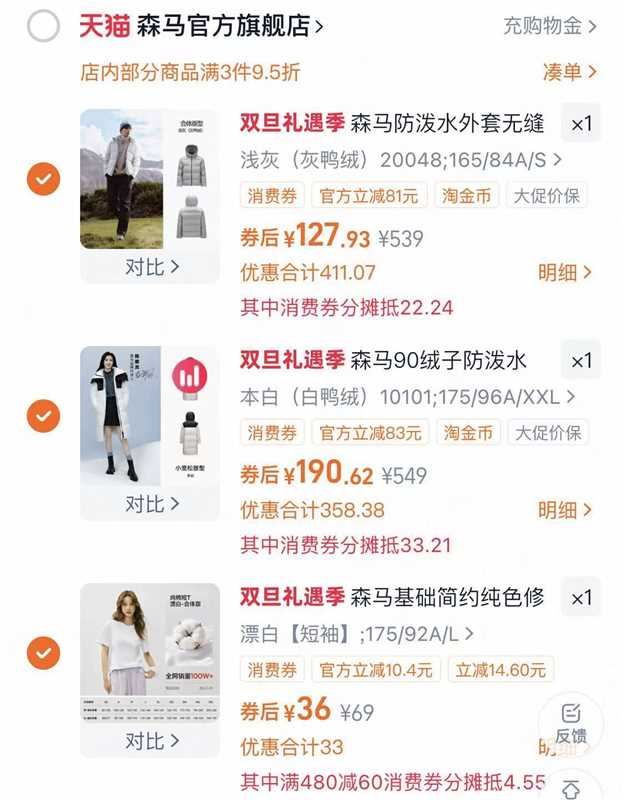Compare the 森马90绒子防泼水 coat with 对比
The image size is (624, 800).
pyautogui.click(x=151, y=503)
